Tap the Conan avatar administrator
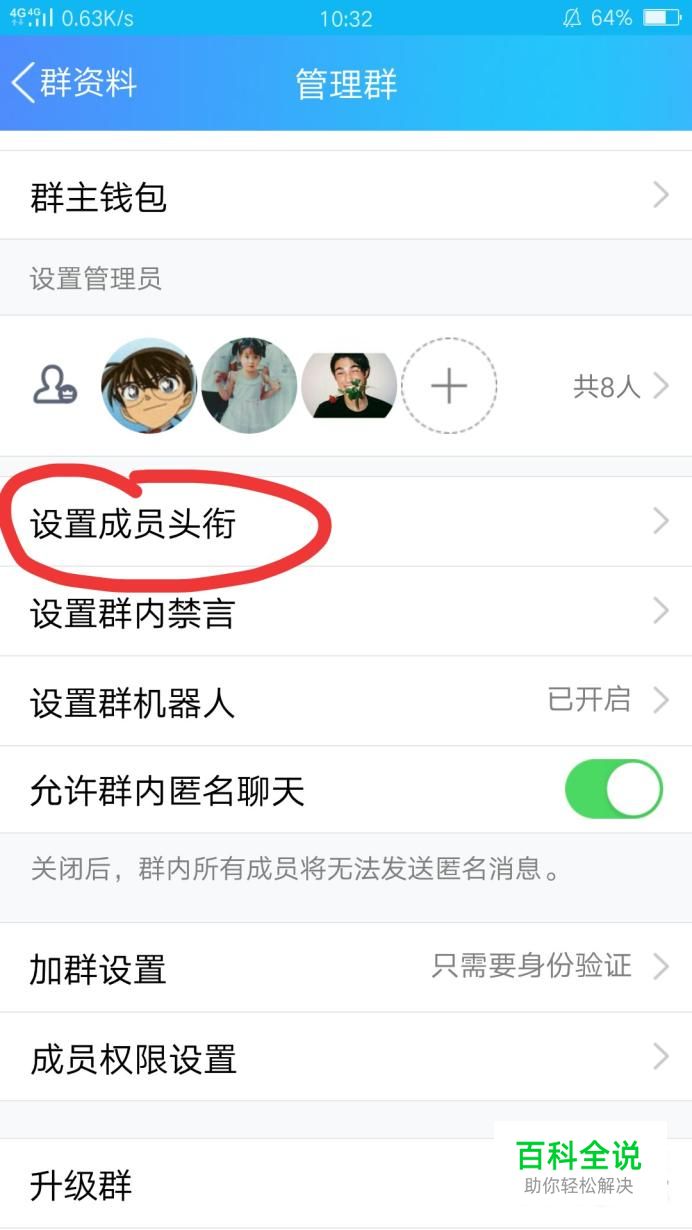 point(150,385)
